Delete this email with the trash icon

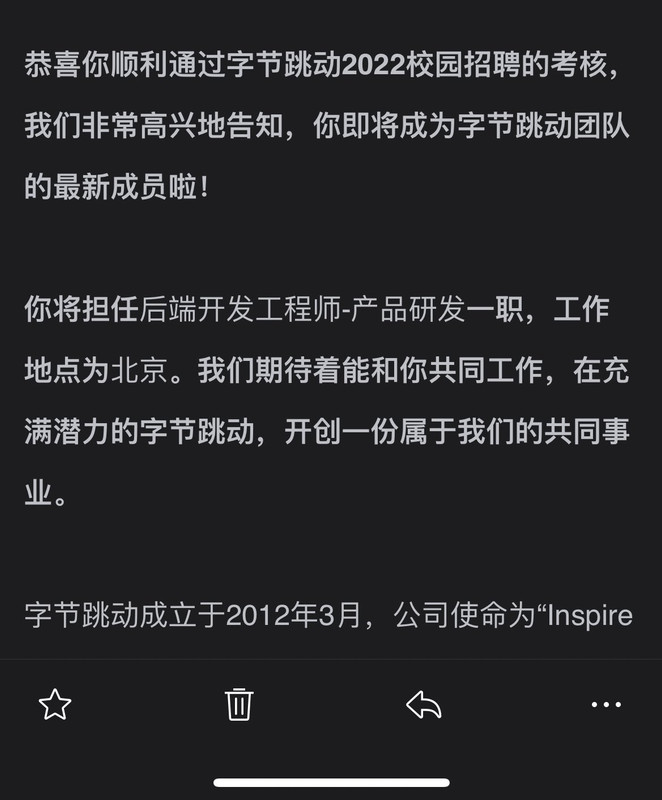[x=239, y=705]
